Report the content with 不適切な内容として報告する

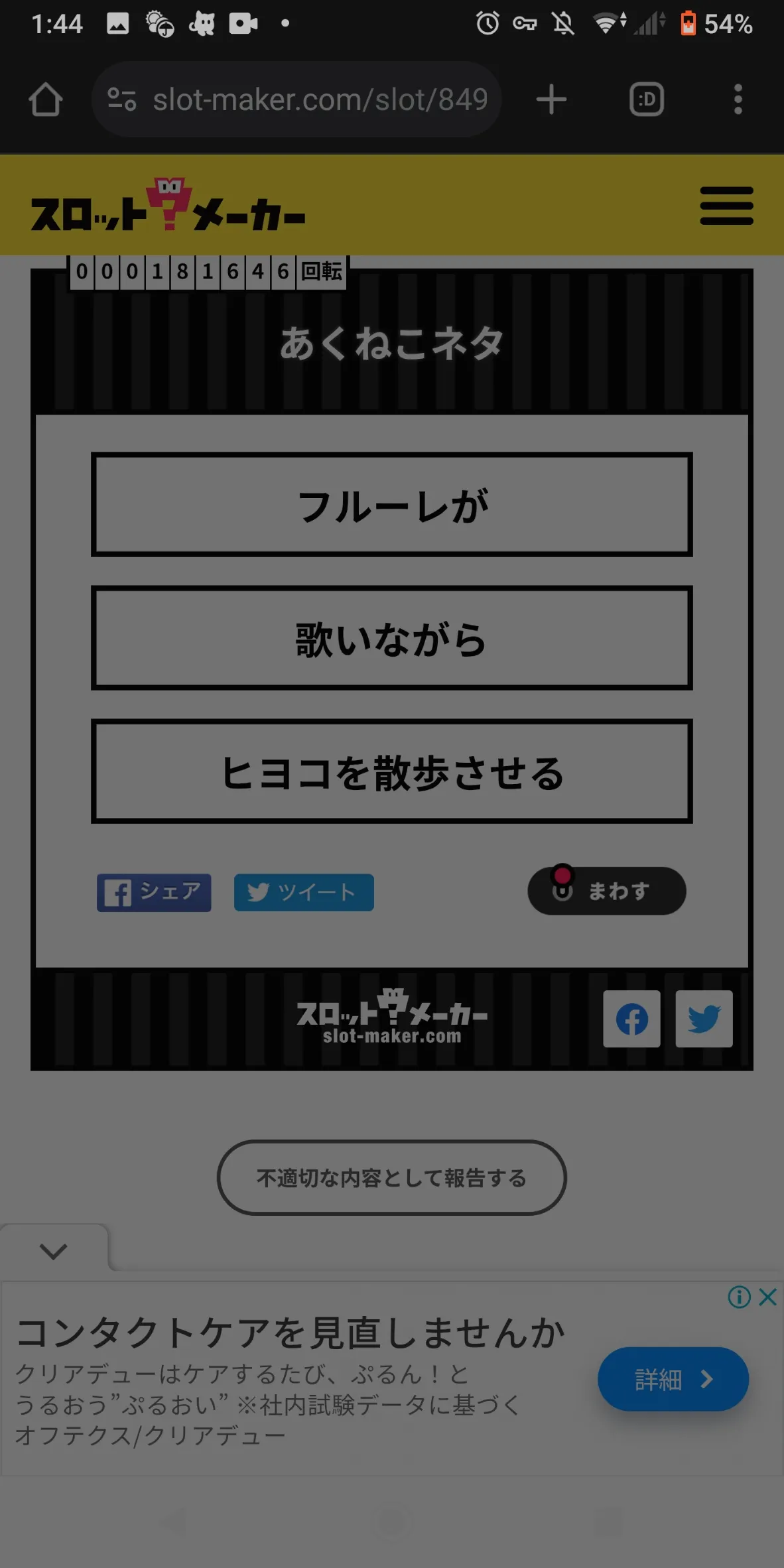tap(391, 1178)
